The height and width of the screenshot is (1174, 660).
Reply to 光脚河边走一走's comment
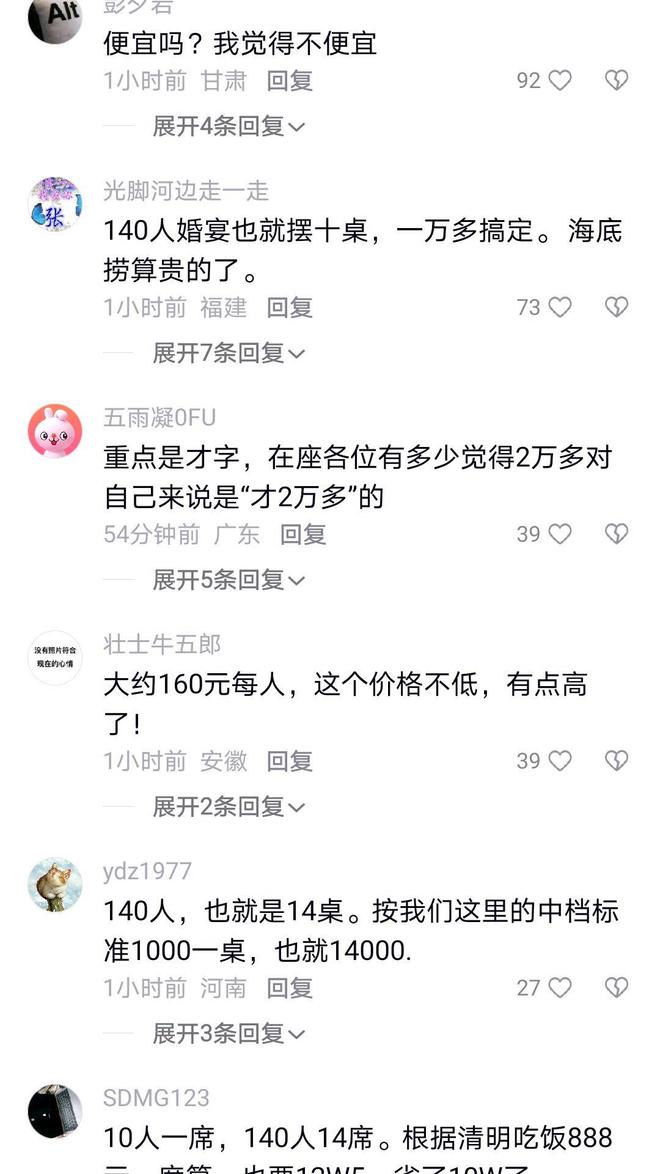coord(289,307)
